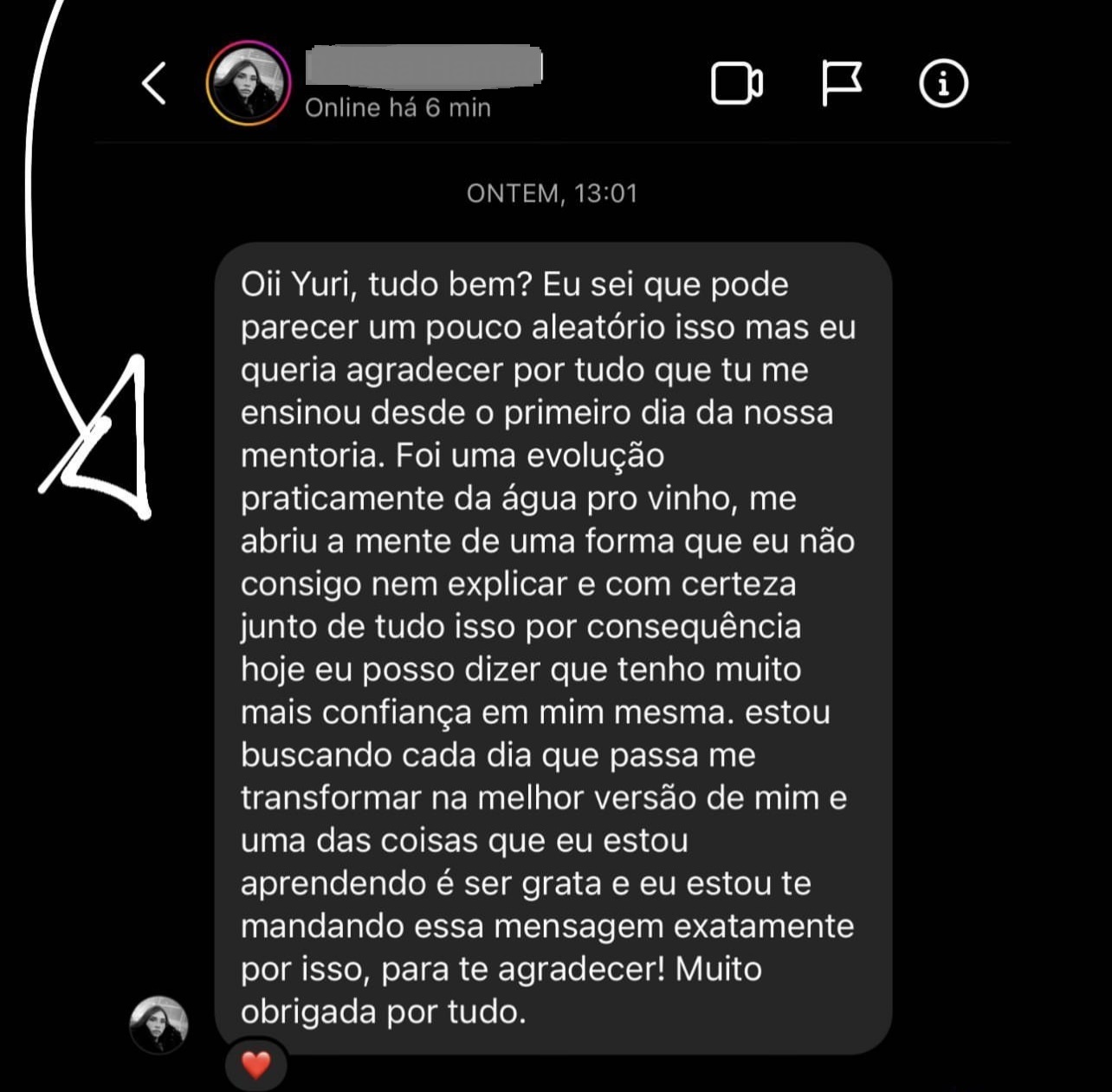1112x1092 pixels.
Task: Open the conversation info details
Action: click(x=943, y=84)
